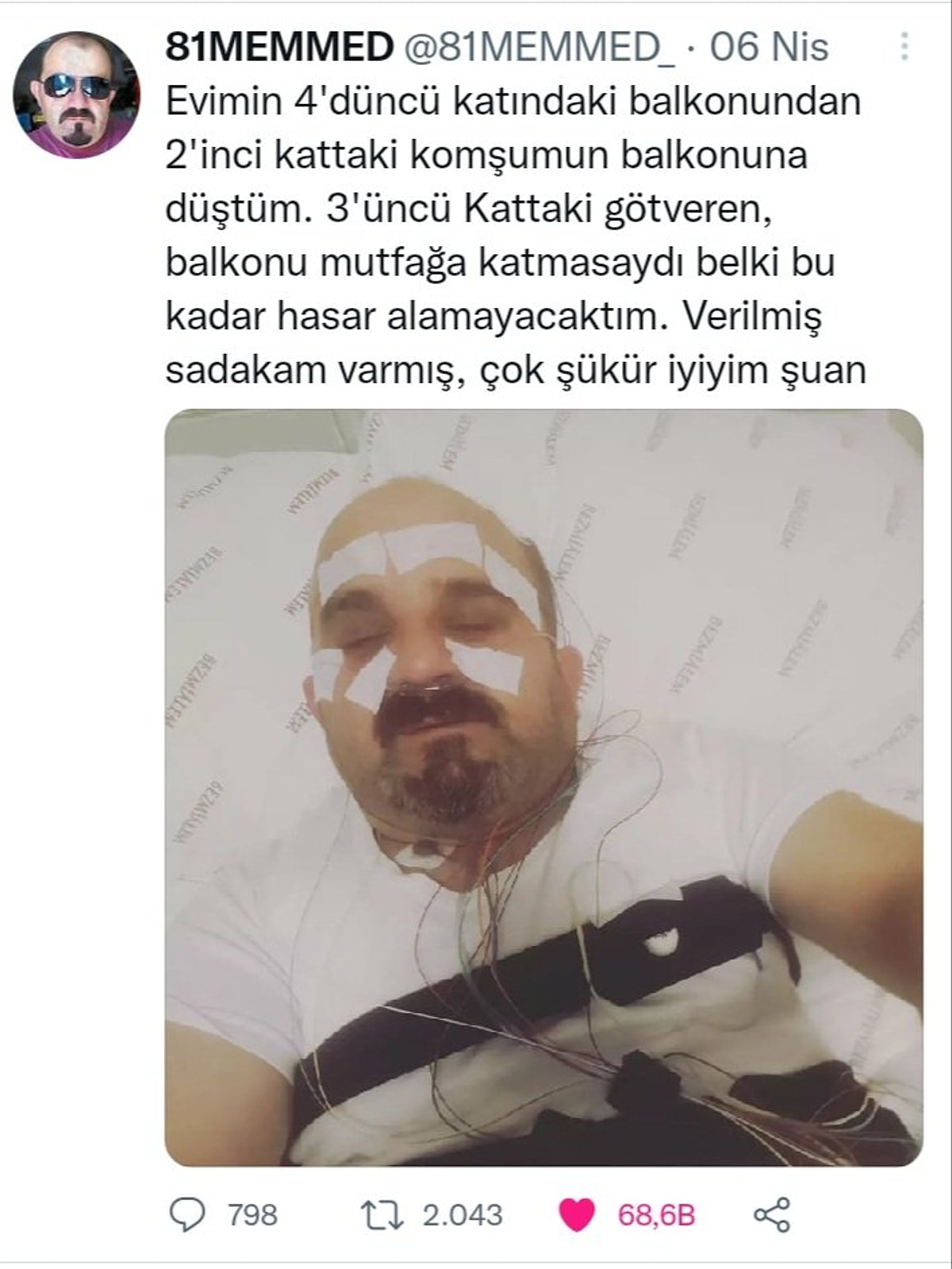Open the tweet's three-dot overflow menu
Screen dimensions: 952x1269
(904, 48)
